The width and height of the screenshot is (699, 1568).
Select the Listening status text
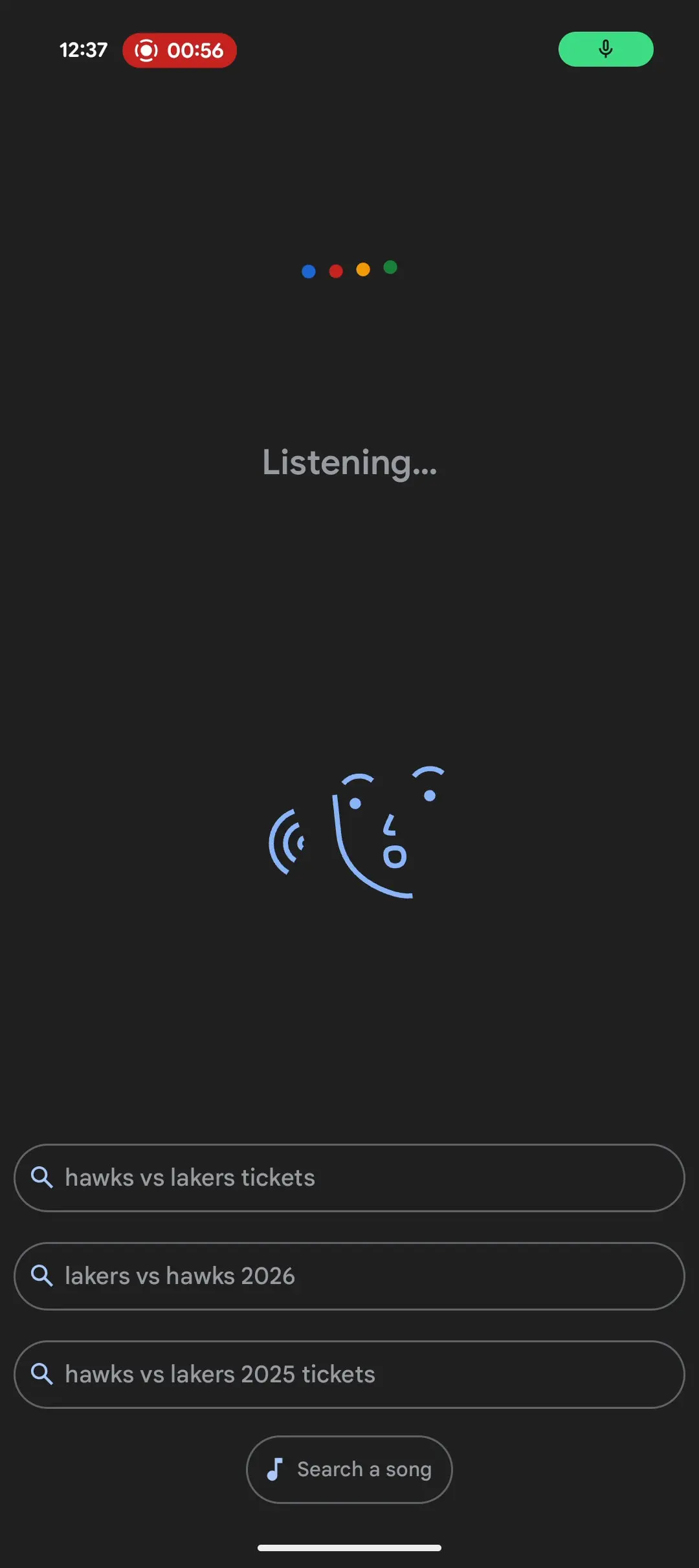[x=349, y=463]
